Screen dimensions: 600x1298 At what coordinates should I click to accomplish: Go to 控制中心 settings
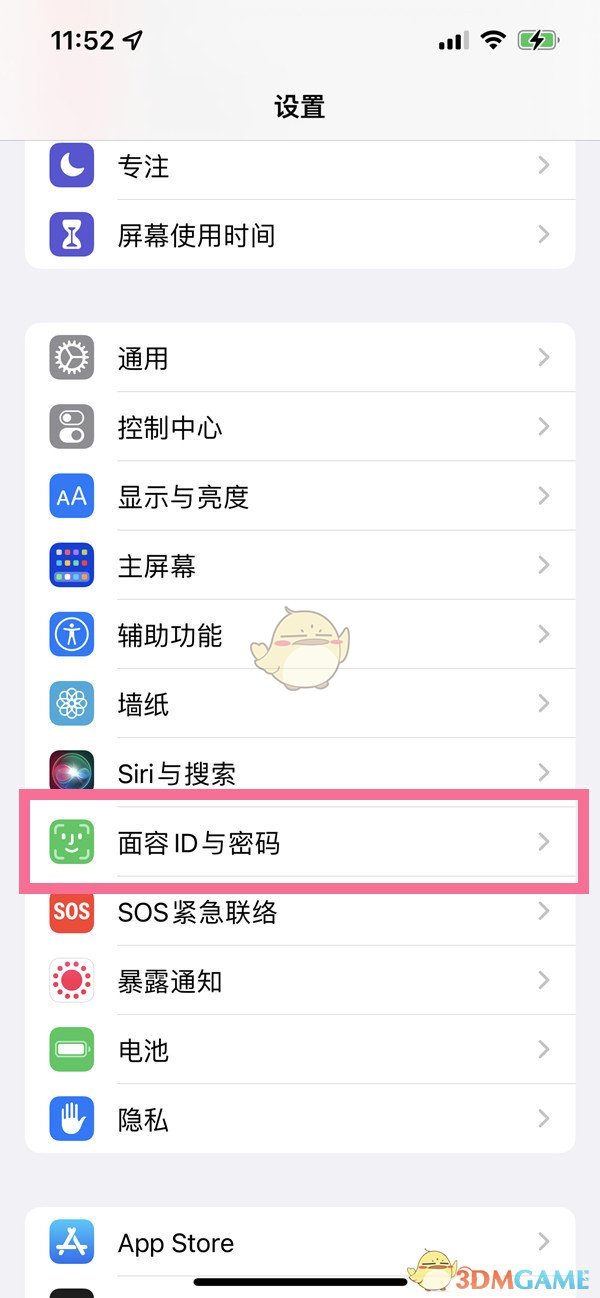point(300,428)
